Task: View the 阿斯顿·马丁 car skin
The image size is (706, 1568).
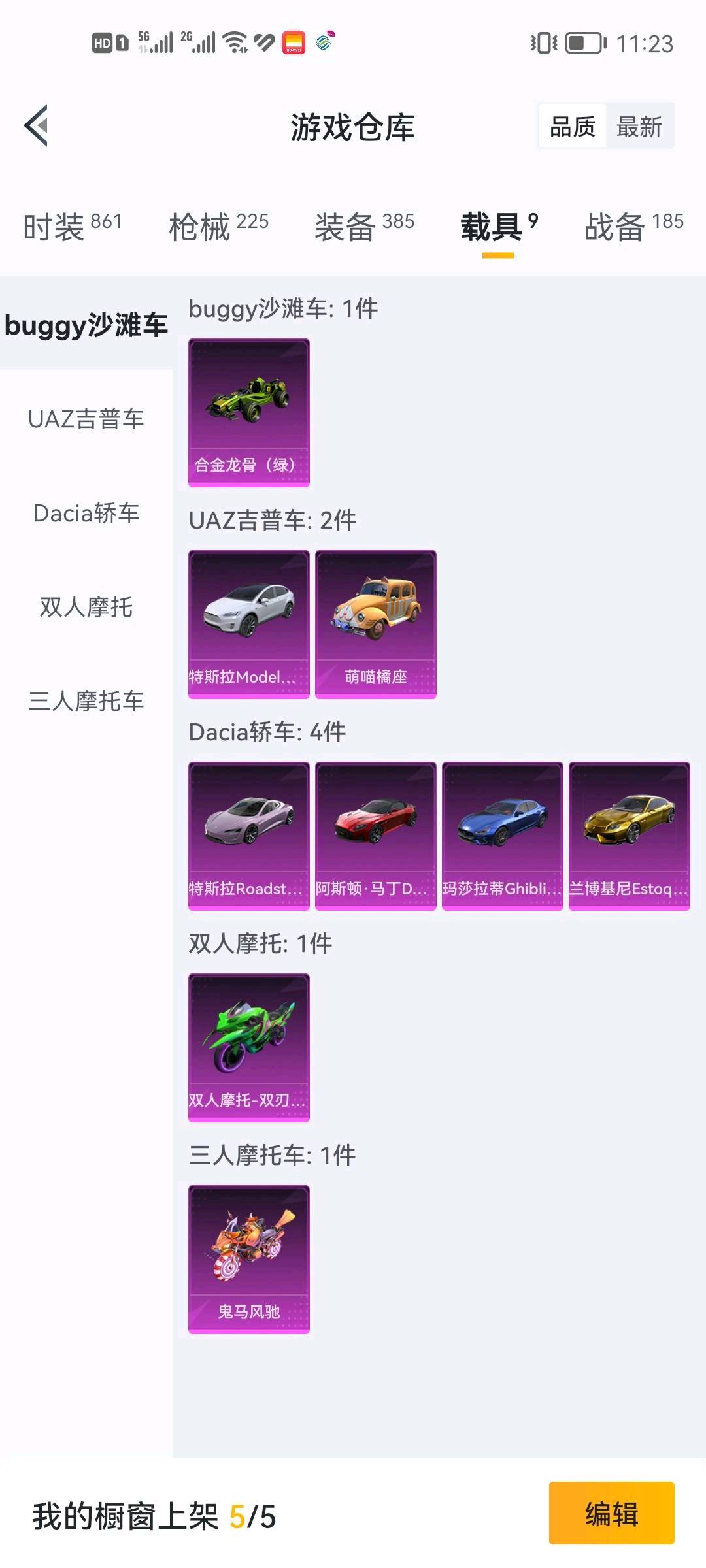Action: pyautogui.click(x=376, y=836)
